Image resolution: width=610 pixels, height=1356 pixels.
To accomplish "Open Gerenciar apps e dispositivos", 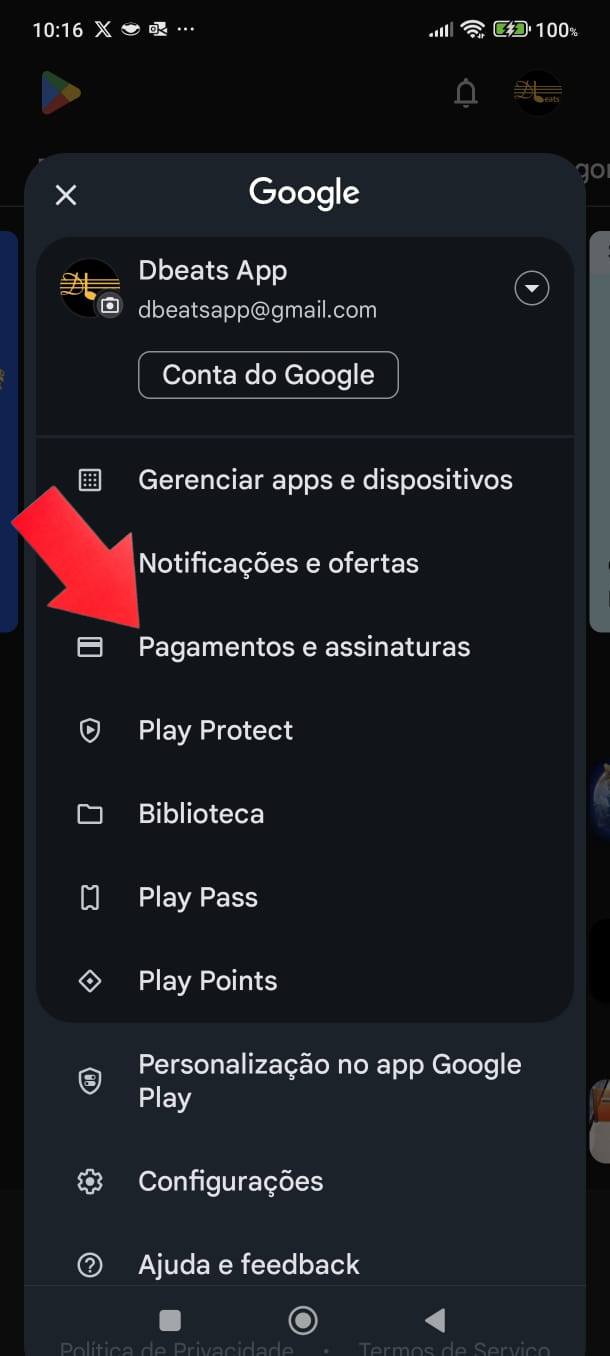I will click(325, 480).
